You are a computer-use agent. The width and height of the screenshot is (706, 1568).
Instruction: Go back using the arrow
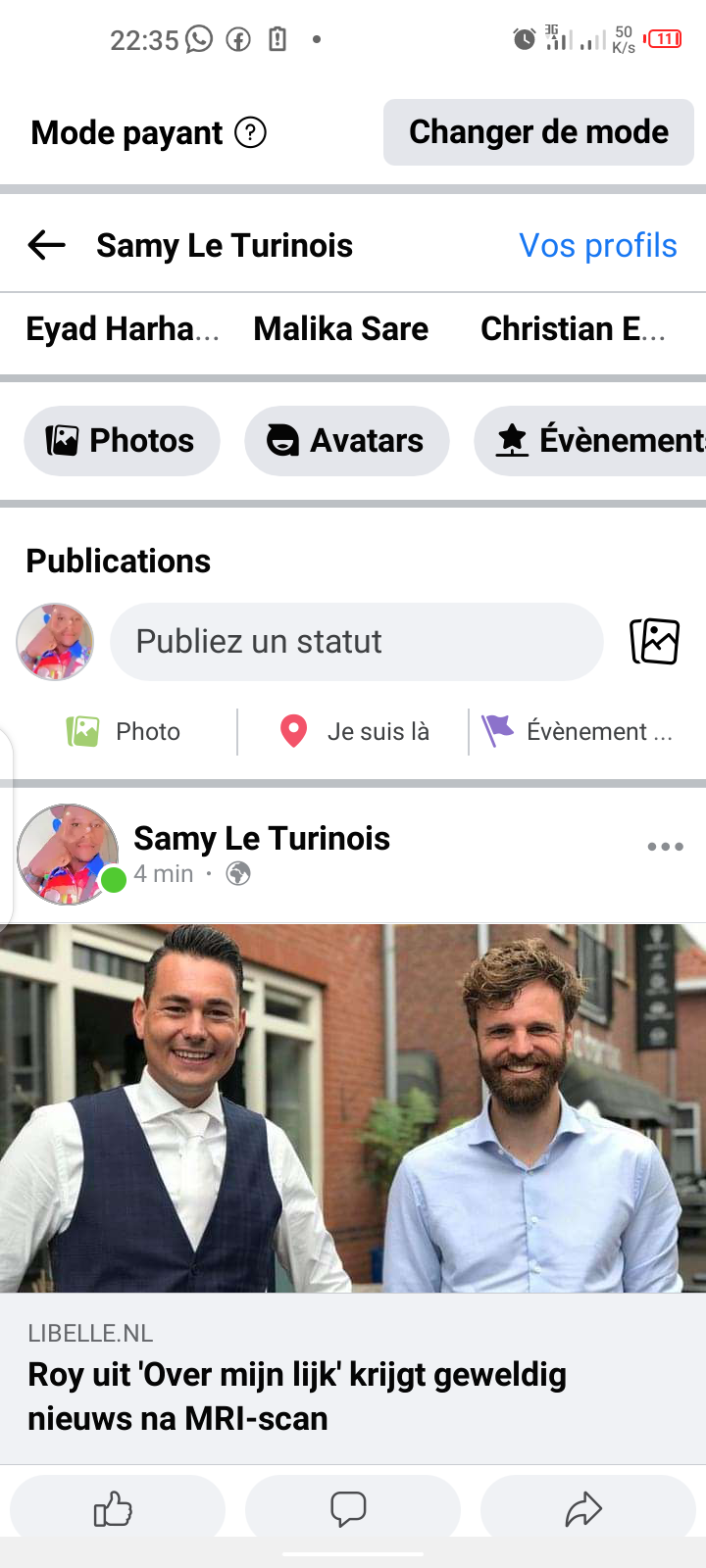[x=46, y=245]
